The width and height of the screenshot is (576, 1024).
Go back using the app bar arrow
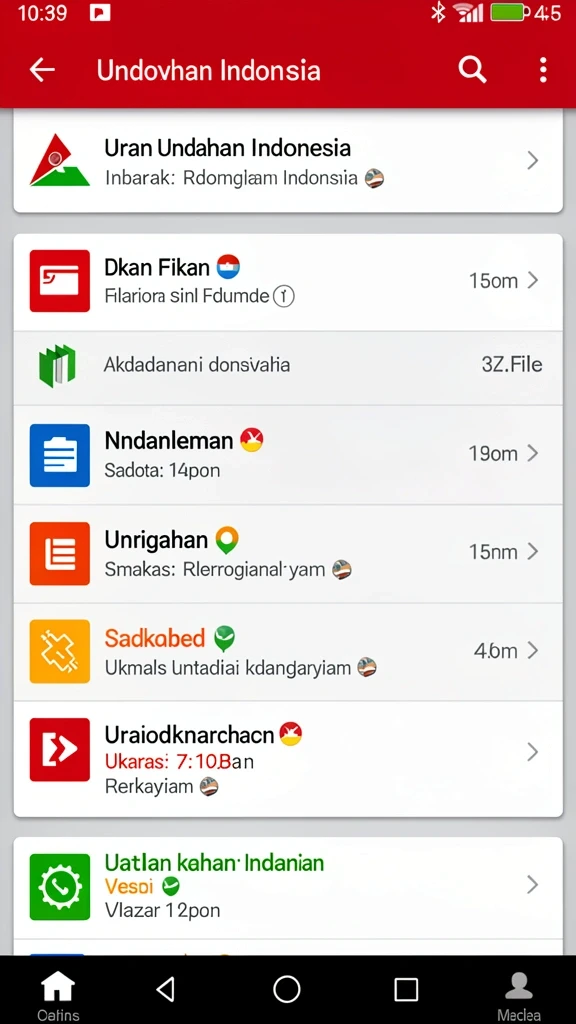click(42, 70)
